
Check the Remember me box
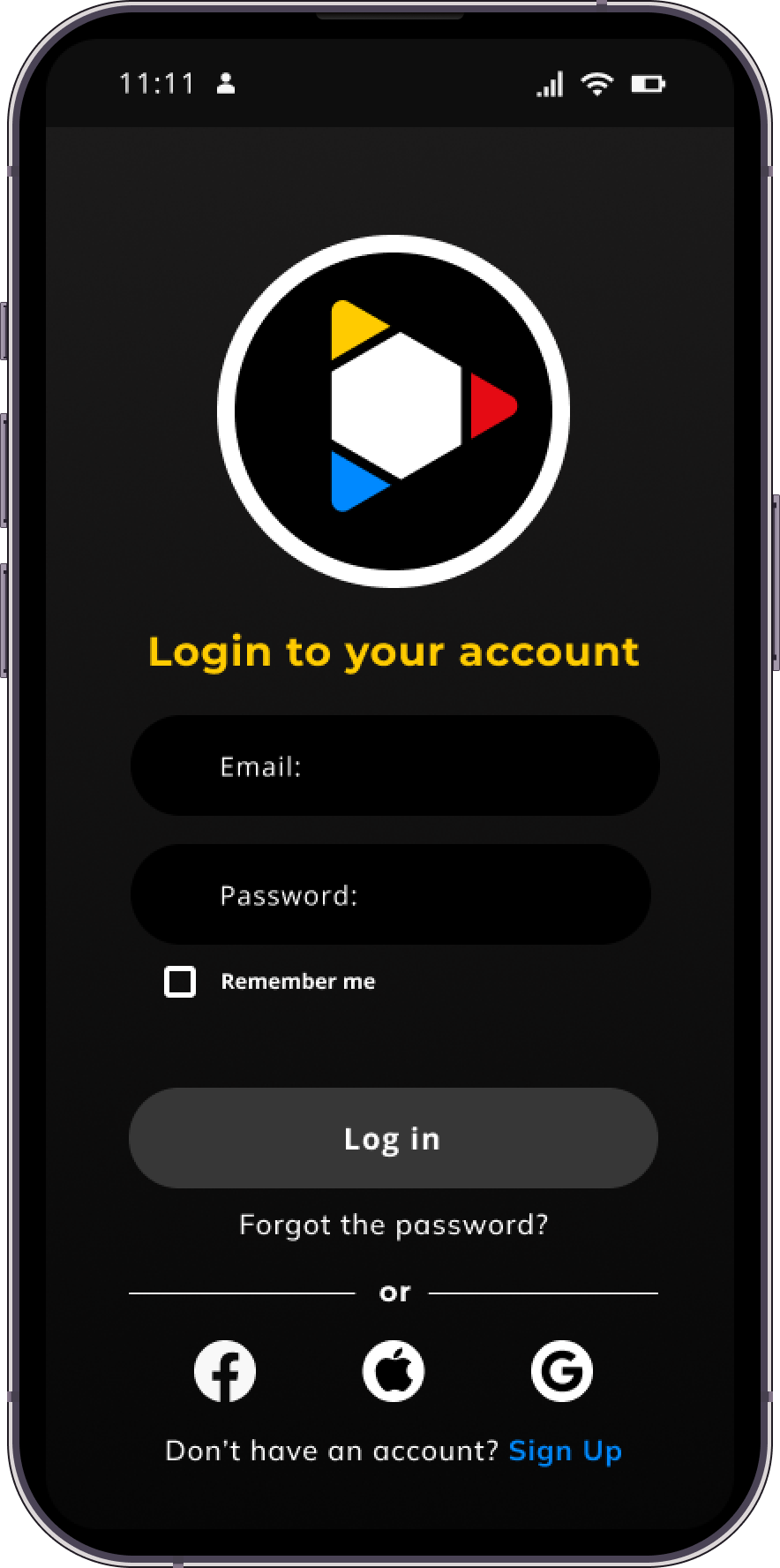pyautogui.click(x=180, y=982)
